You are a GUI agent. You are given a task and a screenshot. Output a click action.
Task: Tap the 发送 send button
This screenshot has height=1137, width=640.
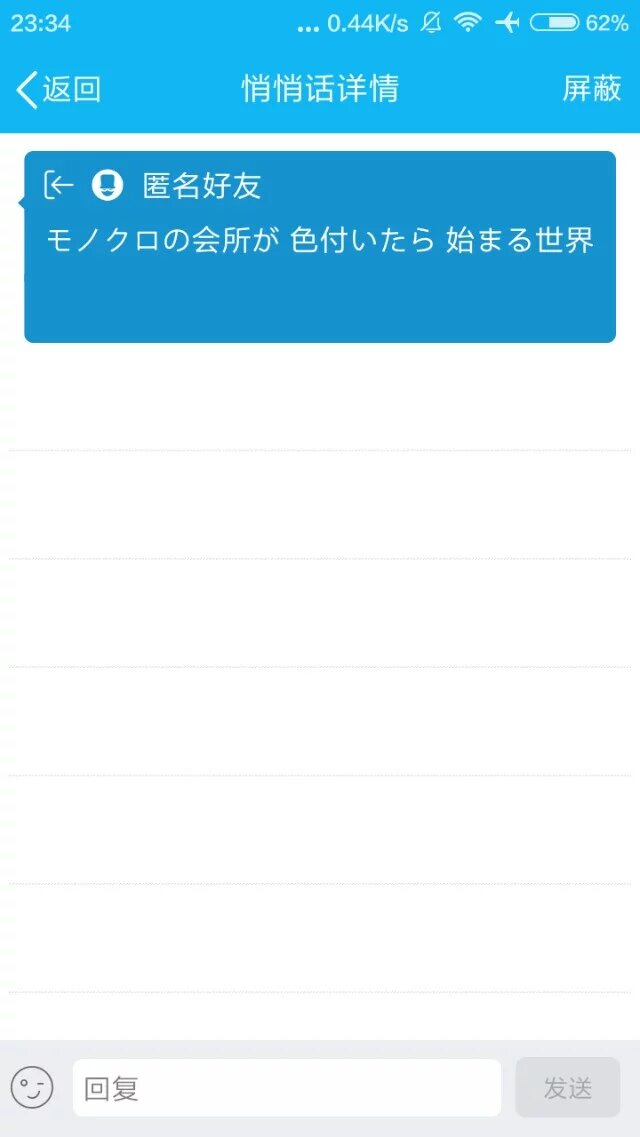point(567,1088)
